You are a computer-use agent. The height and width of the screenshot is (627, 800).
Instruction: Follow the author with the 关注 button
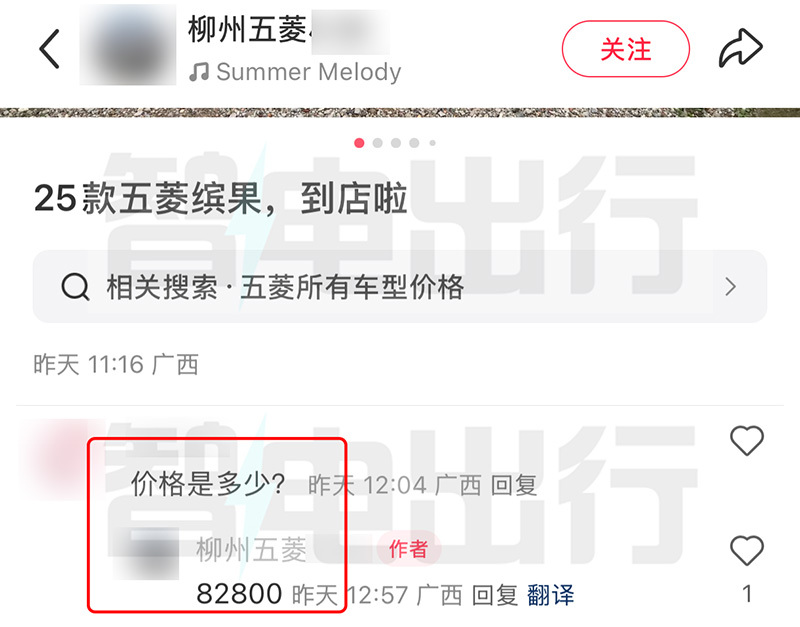coord(626,49)
